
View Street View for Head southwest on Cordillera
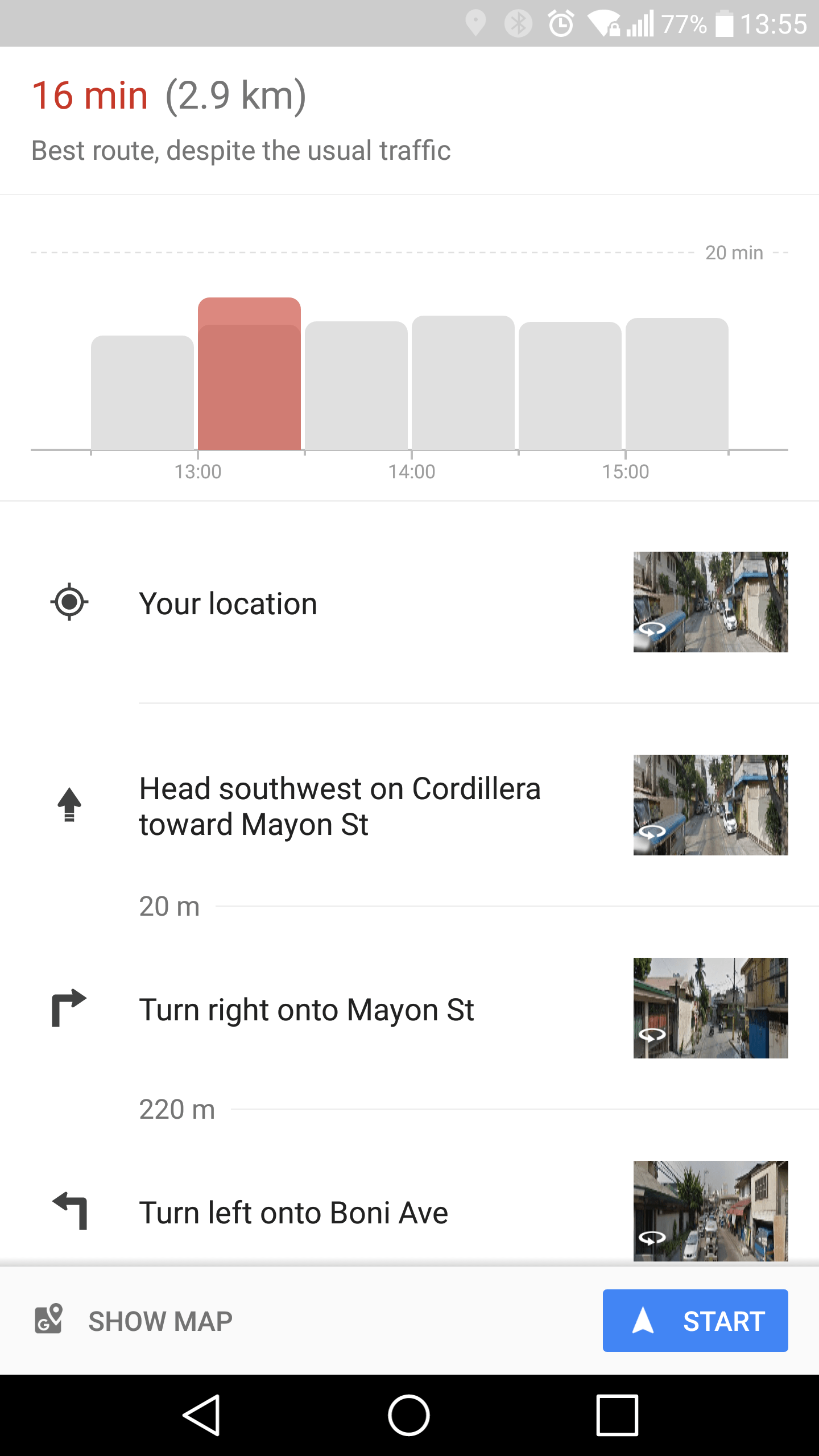coord(710,805)
